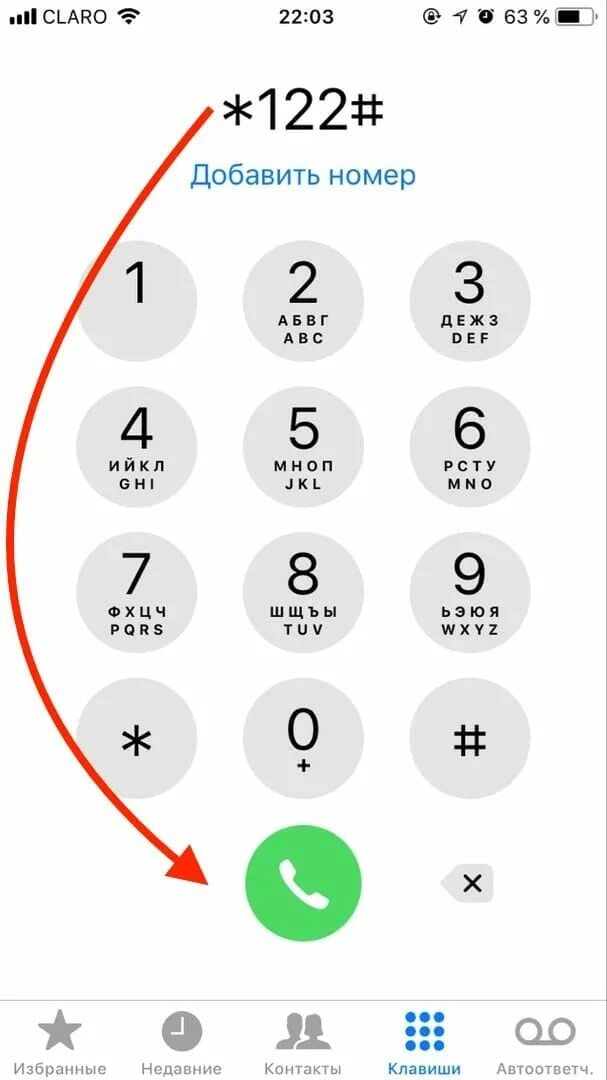Dial digit 1 on the keypad
The width and height of the screenshot is (607, 1080).
(x=136, y=300)
